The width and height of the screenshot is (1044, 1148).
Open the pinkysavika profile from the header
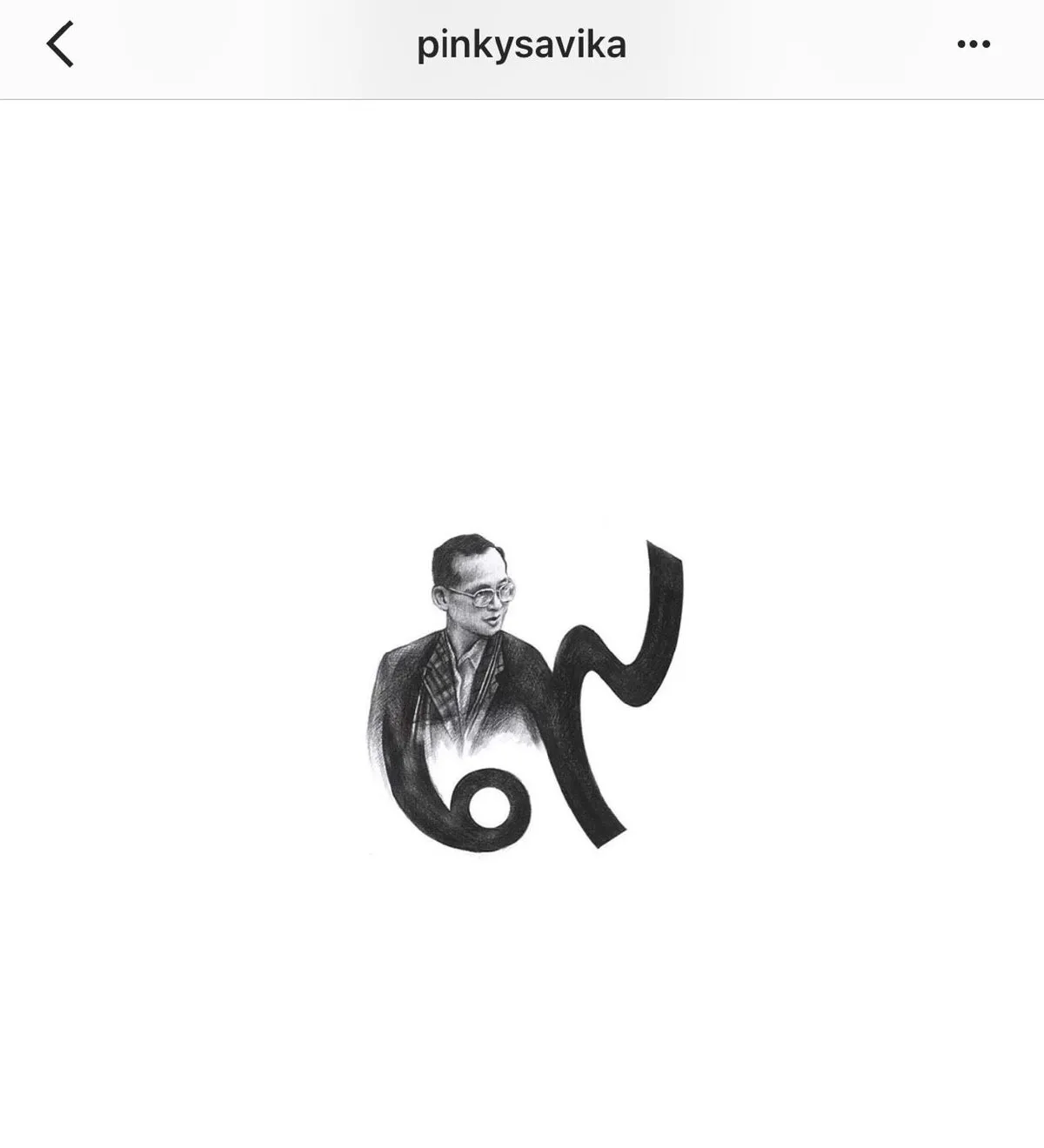(x=521, y=45)
